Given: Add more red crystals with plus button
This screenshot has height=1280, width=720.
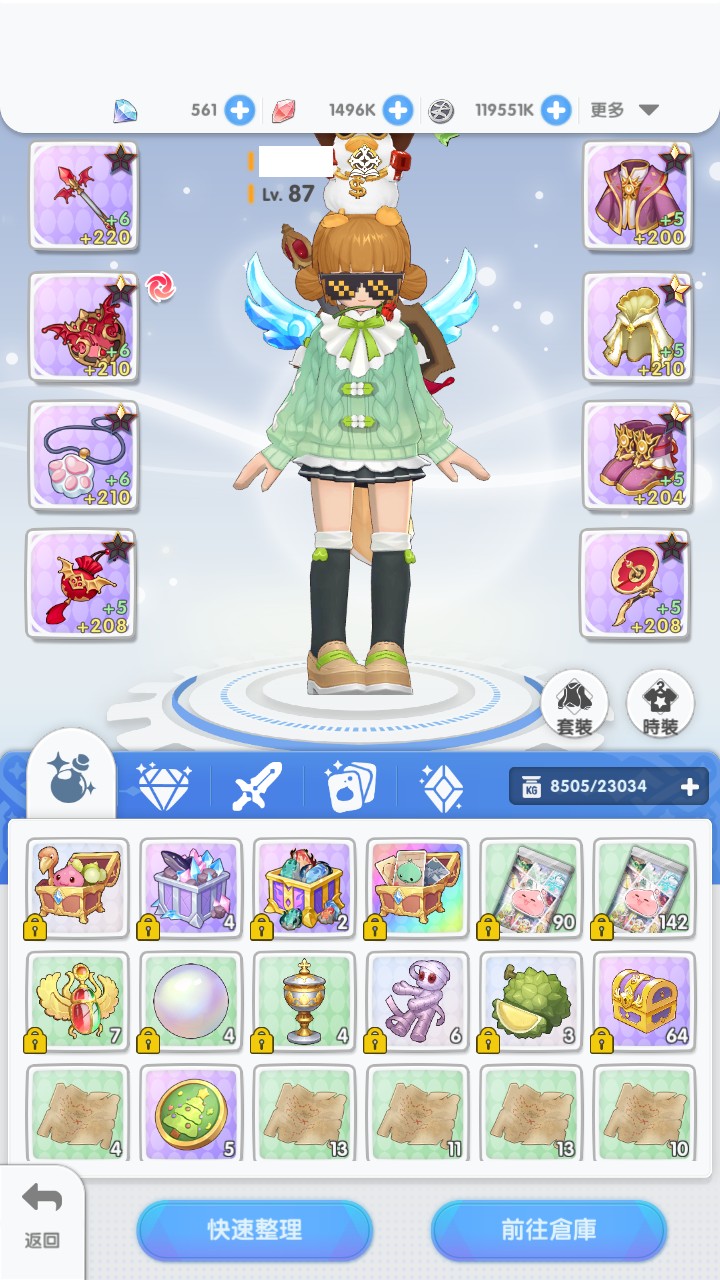Looking at the screenshot, I should pos(398,110).
